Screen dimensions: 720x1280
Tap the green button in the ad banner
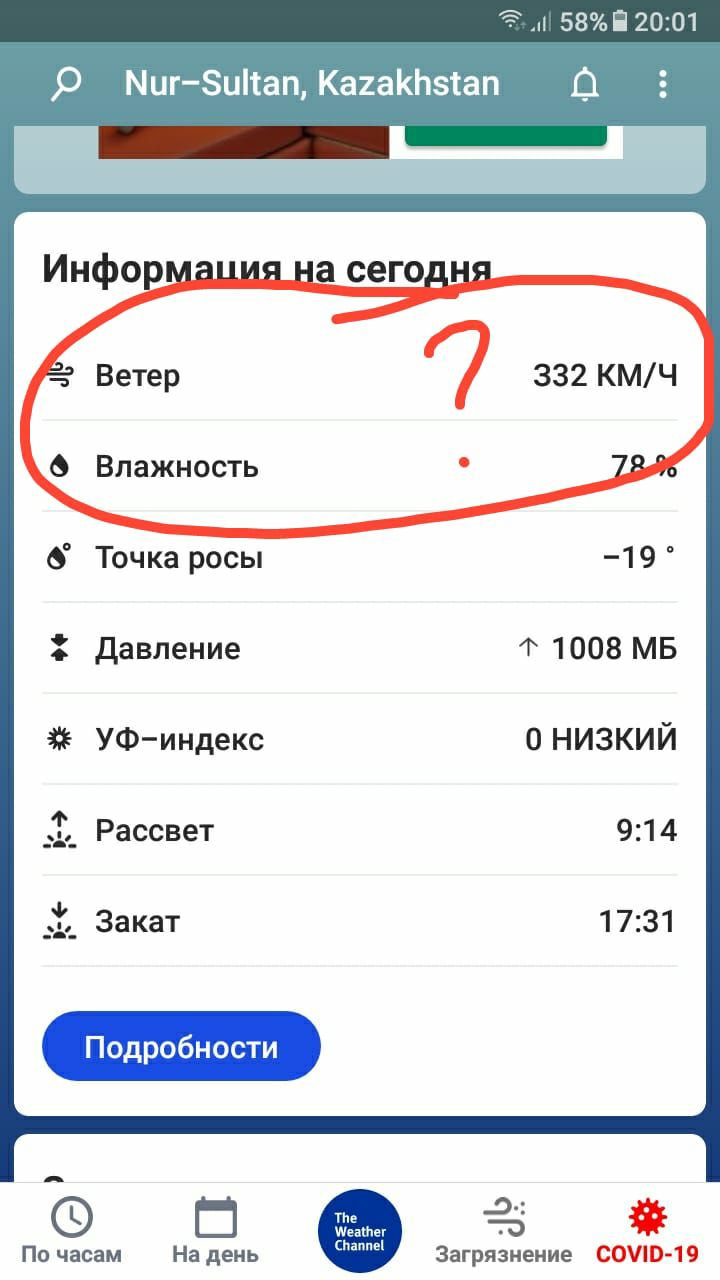(x=505, y=137)
